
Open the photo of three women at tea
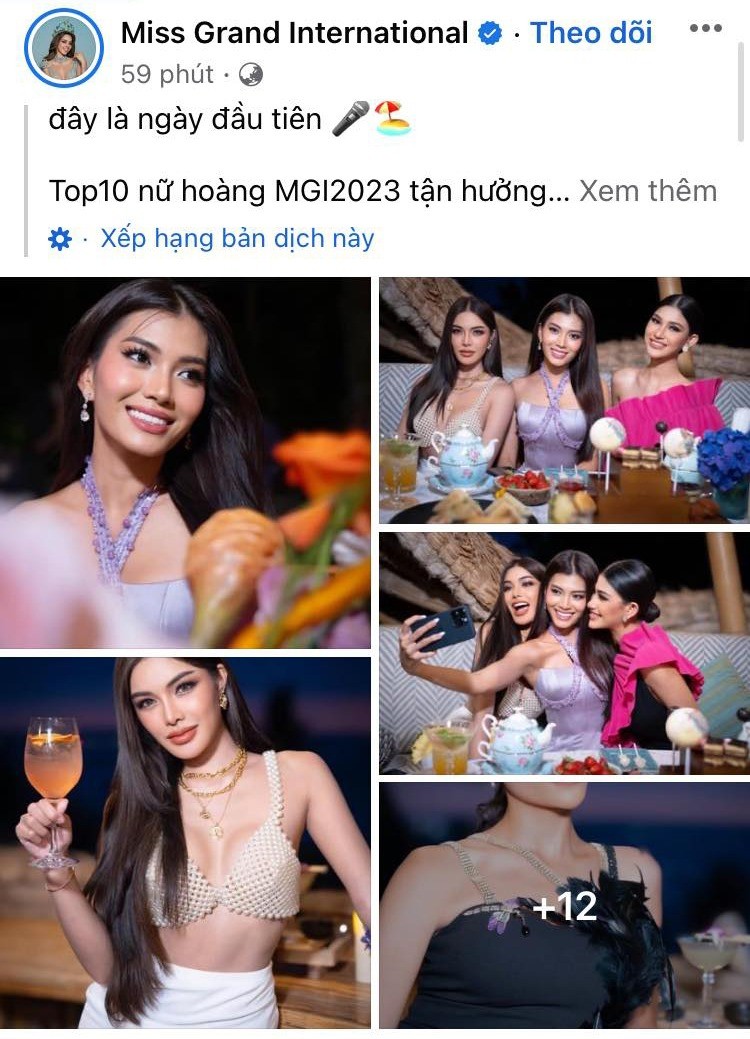564,400
